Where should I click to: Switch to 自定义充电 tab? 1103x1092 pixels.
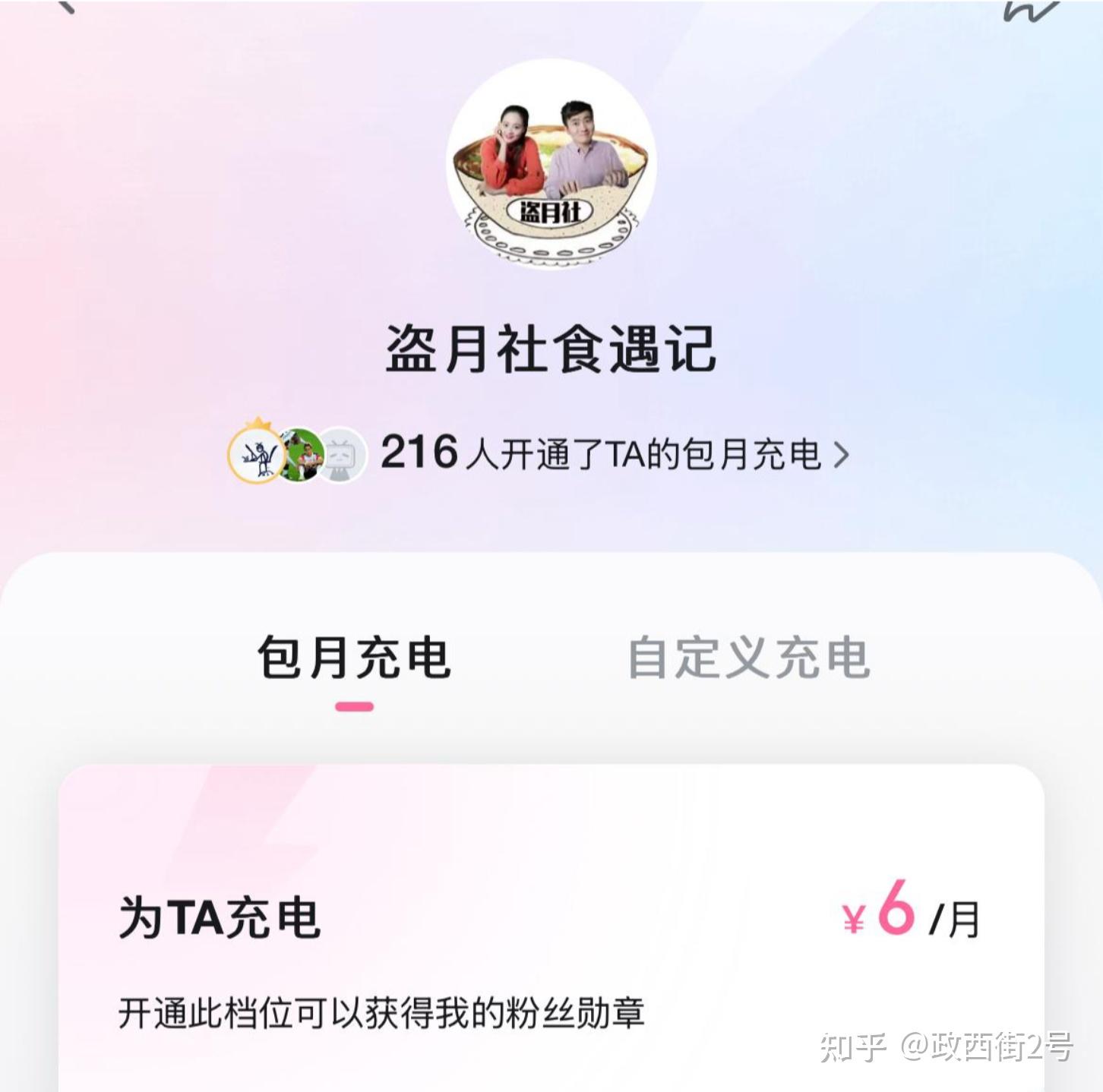coord(748,658)
